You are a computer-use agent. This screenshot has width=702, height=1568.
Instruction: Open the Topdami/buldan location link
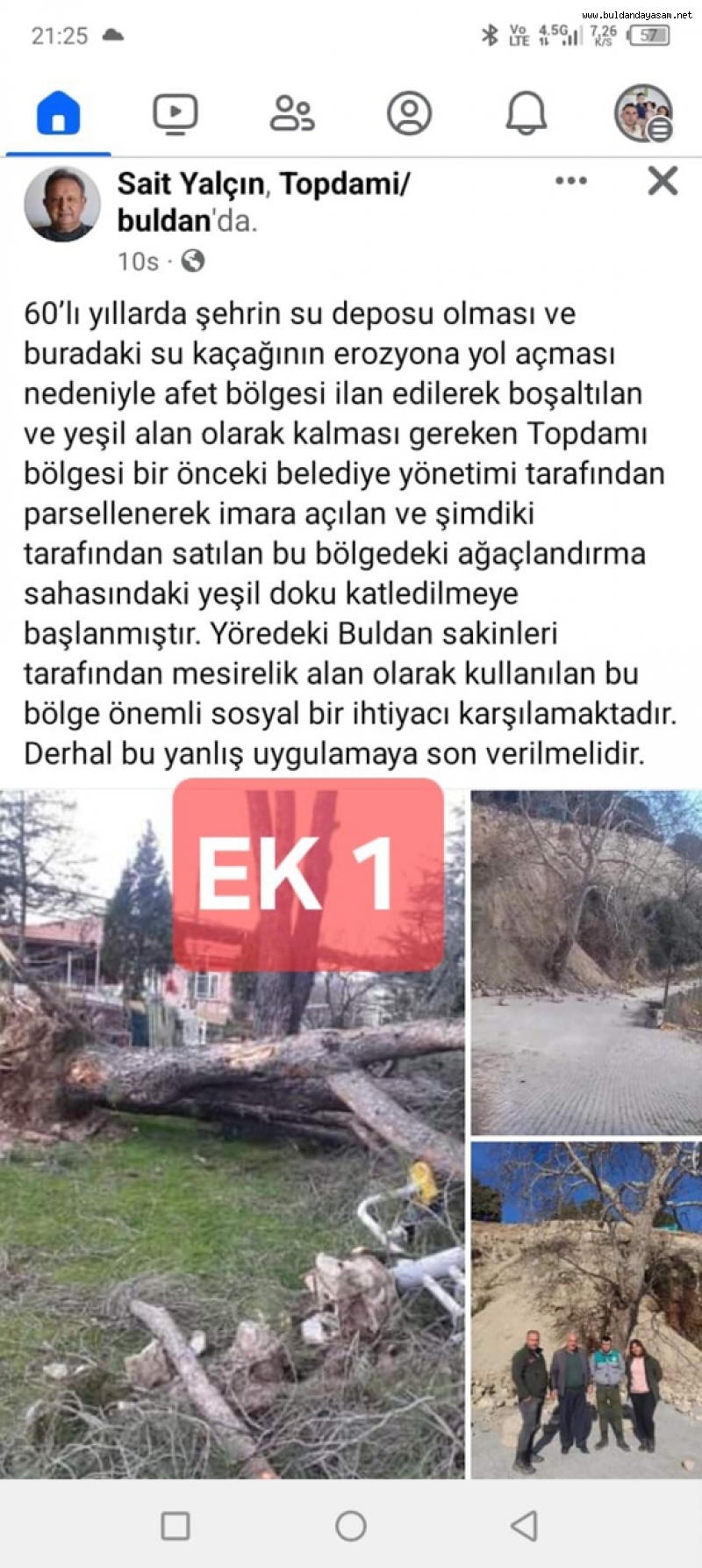263,202
